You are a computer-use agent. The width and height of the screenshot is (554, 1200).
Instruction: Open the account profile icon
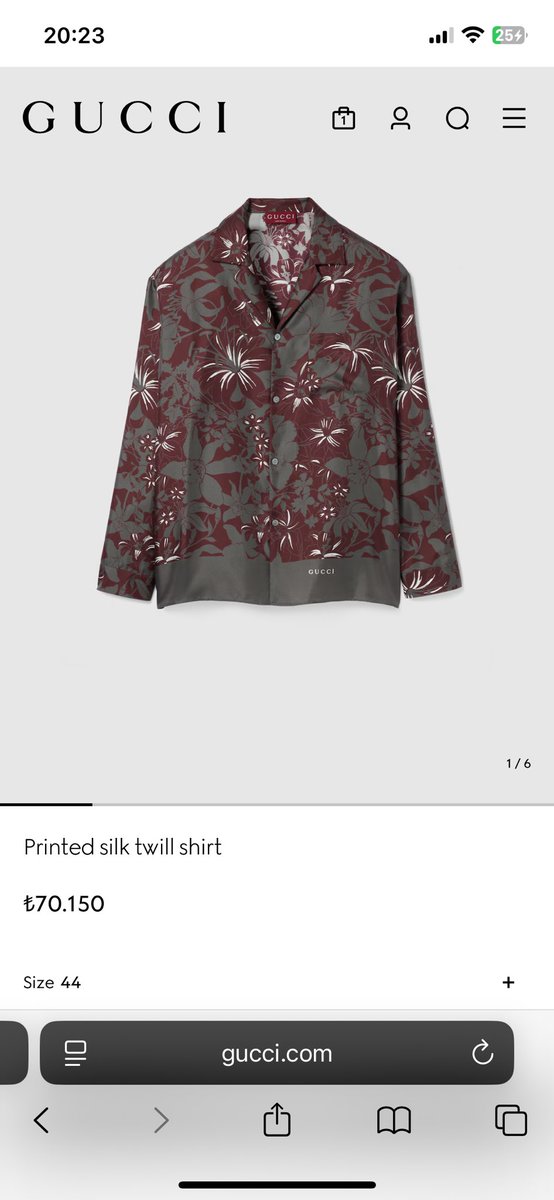coord(401,118)
